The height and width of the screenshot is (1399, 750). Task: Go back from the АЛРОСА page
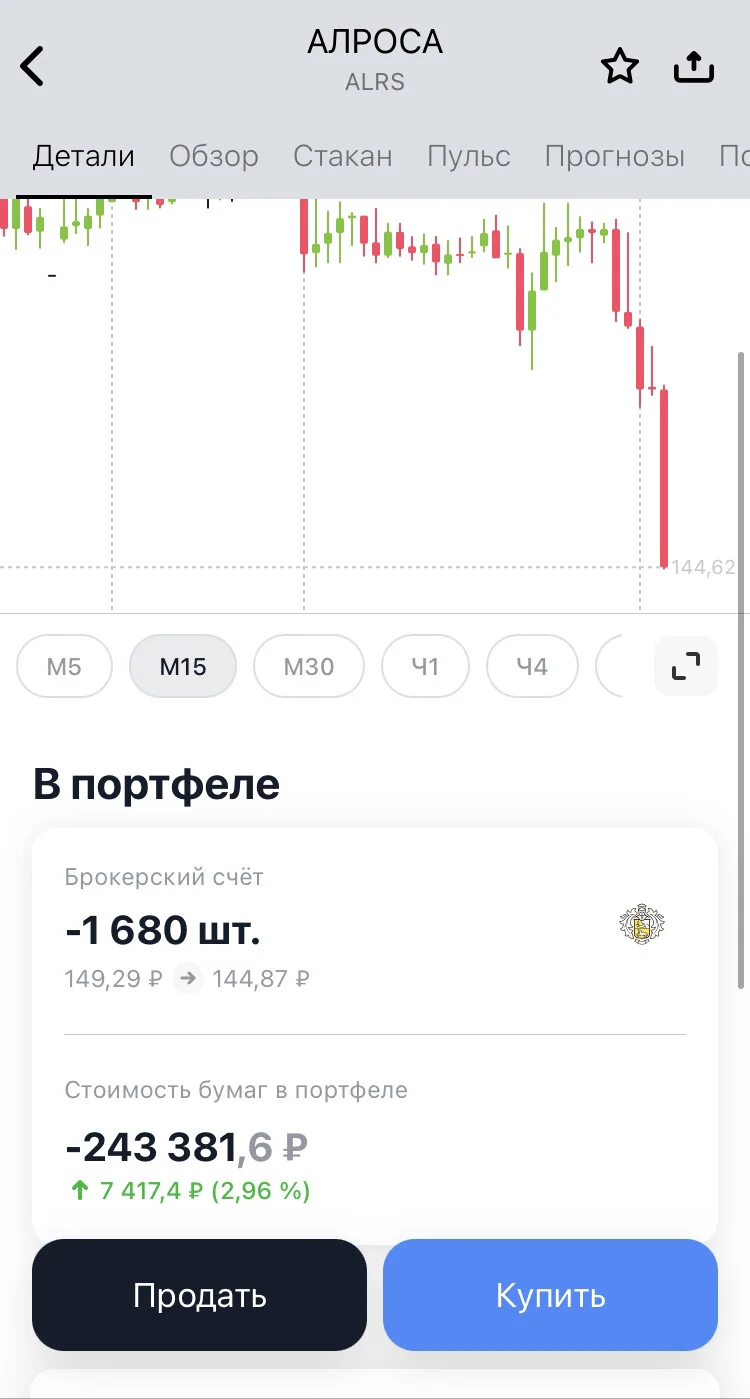coord(33,67)
